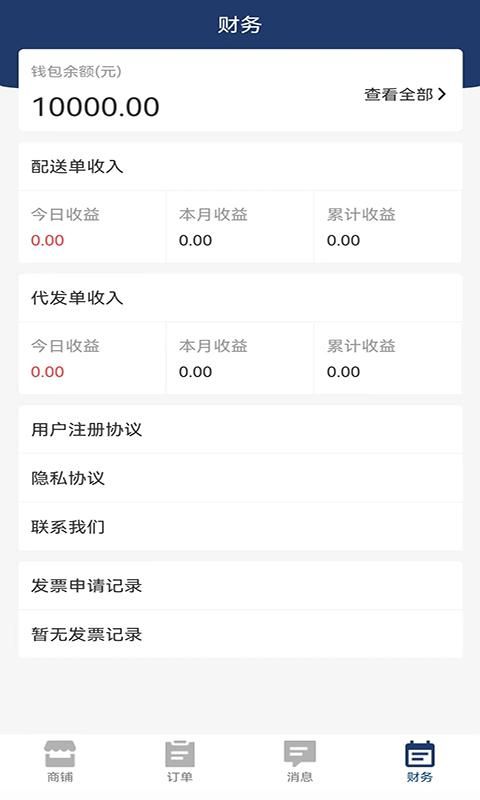Open 查看全部 wallet details

405,94
